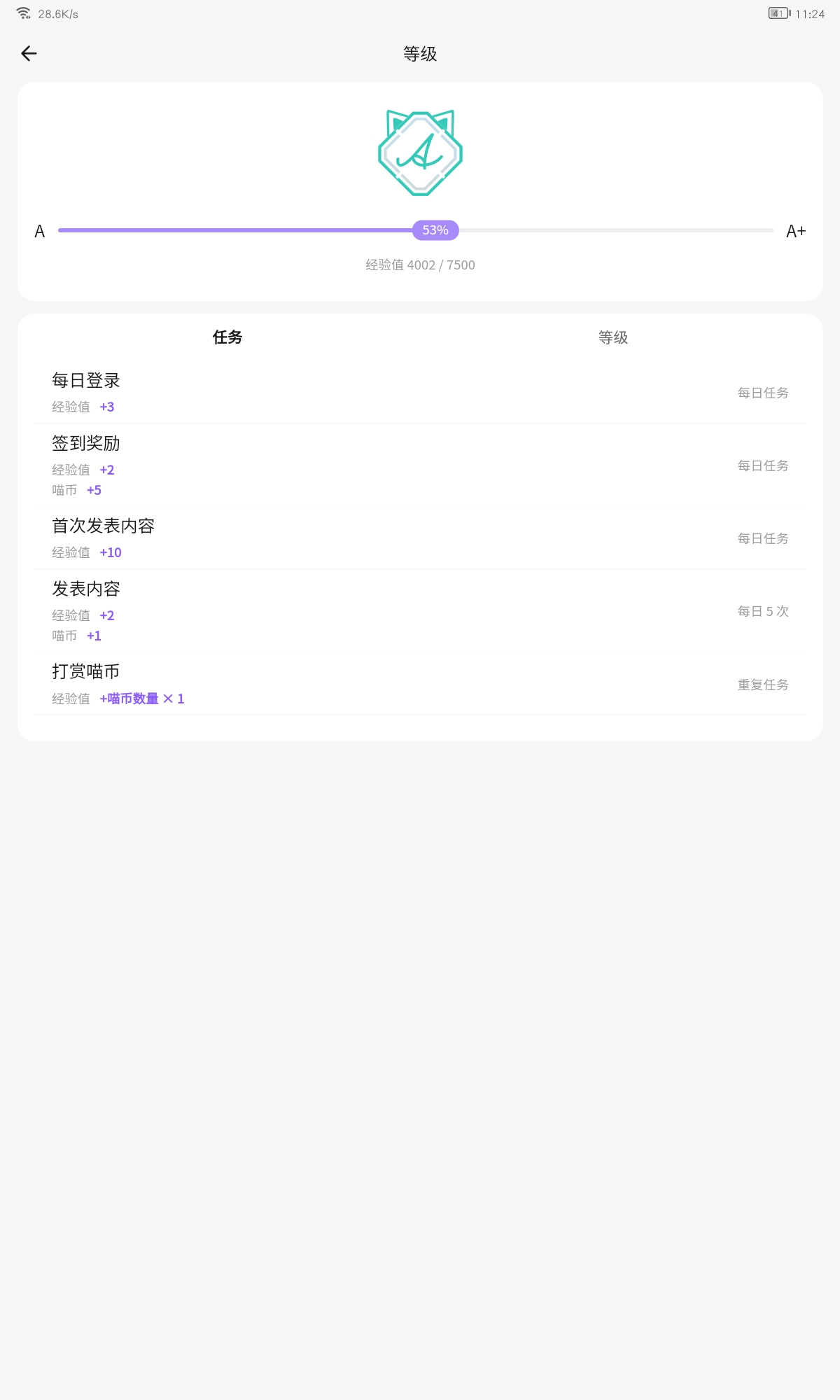Click the A label at progress bar start
Image resolution: width=840 pixels, height=1400 pixels.
40,231
